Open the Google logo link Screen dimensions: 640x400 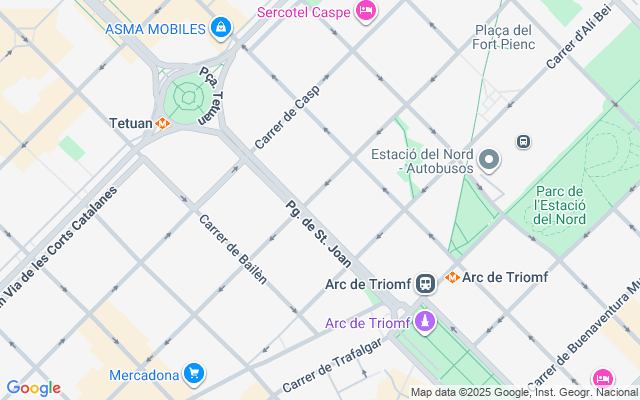tap(33, 388)
